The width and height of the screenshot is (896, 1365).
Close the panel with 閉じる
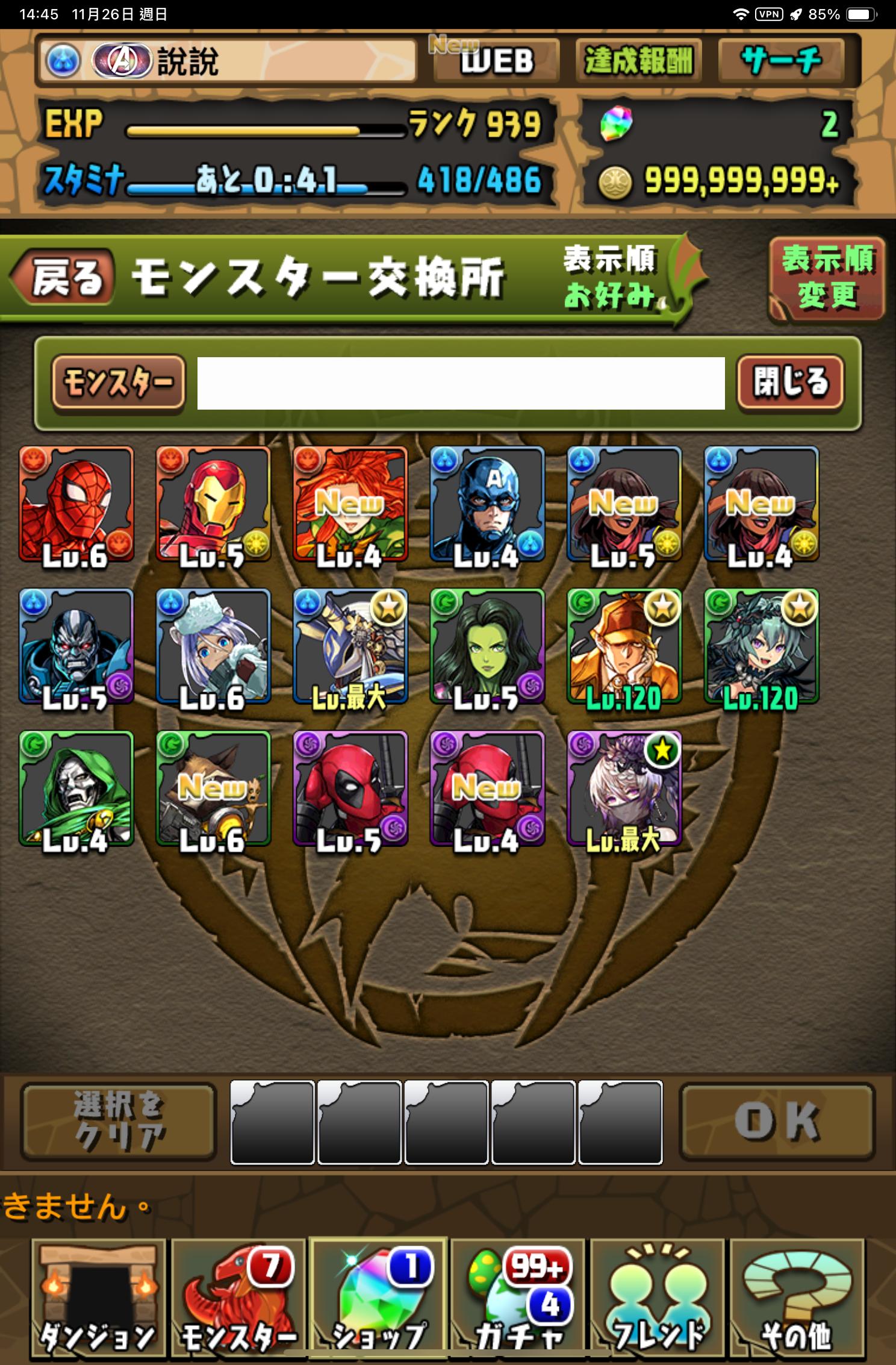click(x=791, y=383)
